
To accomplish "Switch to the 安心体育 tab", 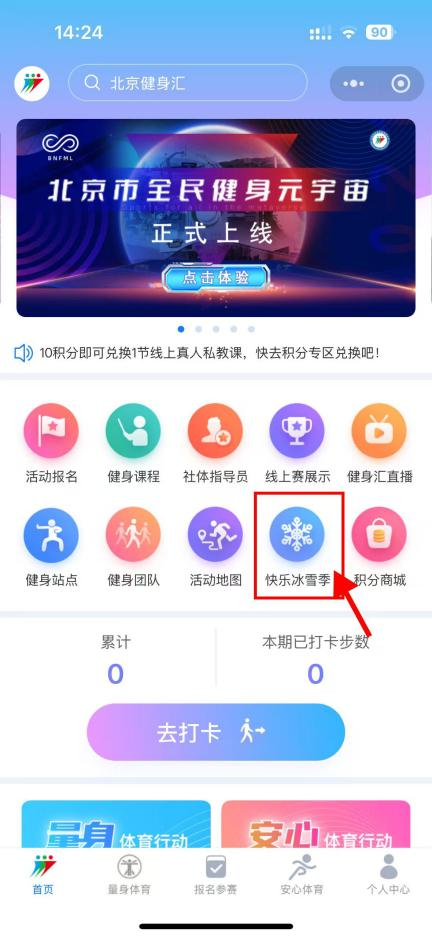I will 302,874.
